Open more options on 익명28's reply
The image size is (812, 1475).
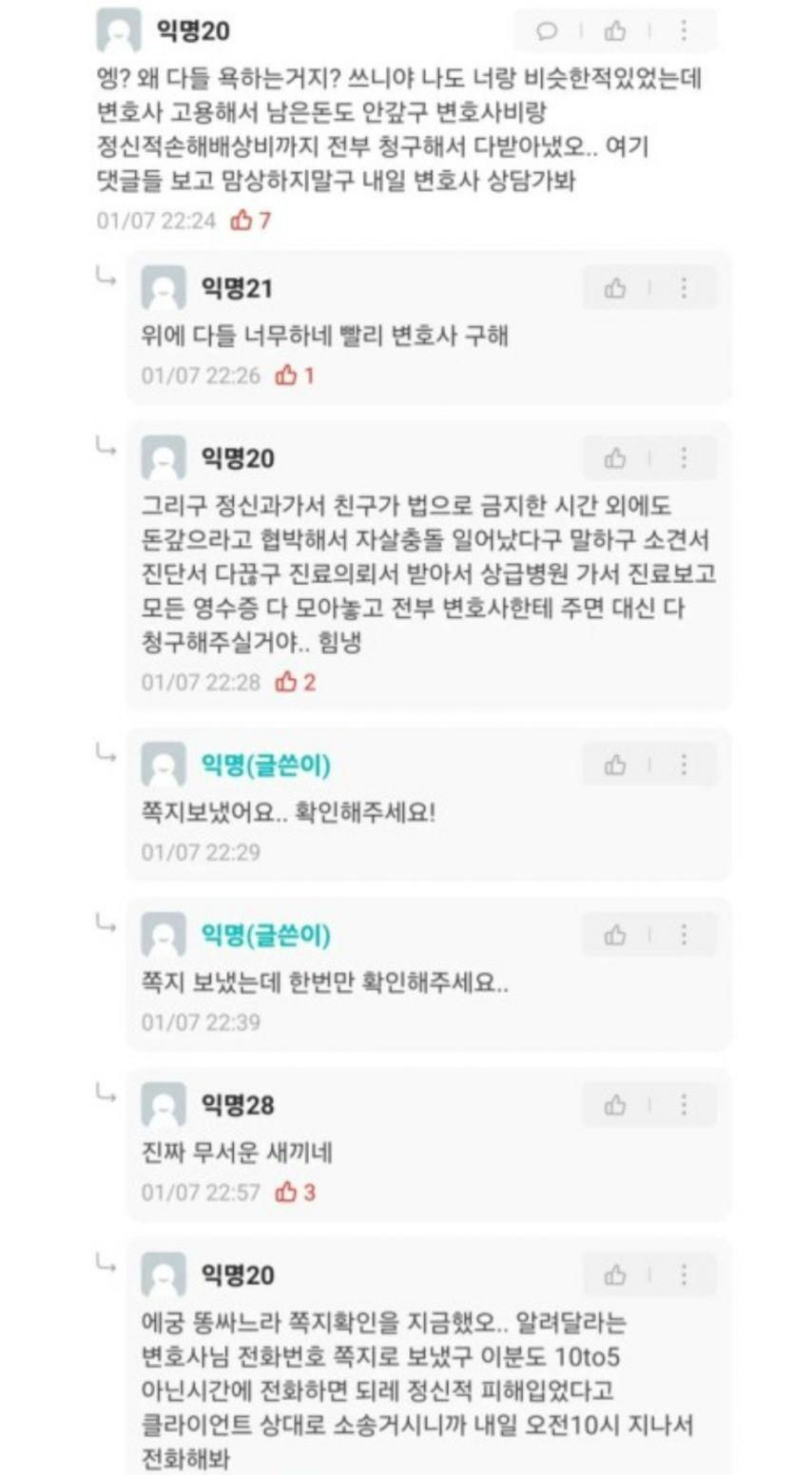click(x=684, y=1105)
